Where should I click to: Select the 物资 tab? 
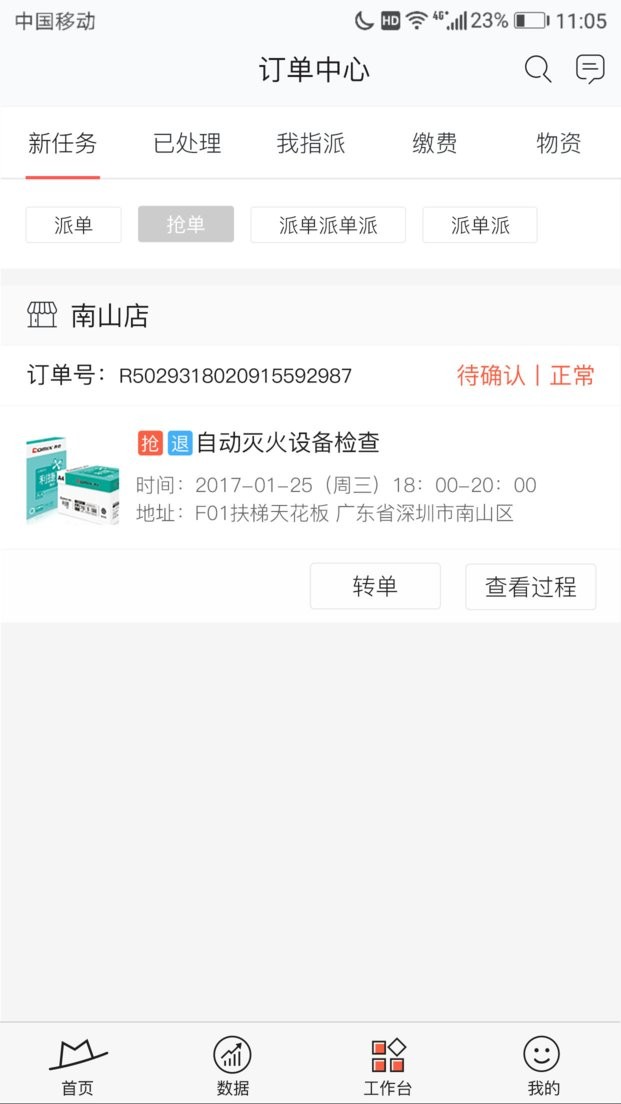(558, 143)
